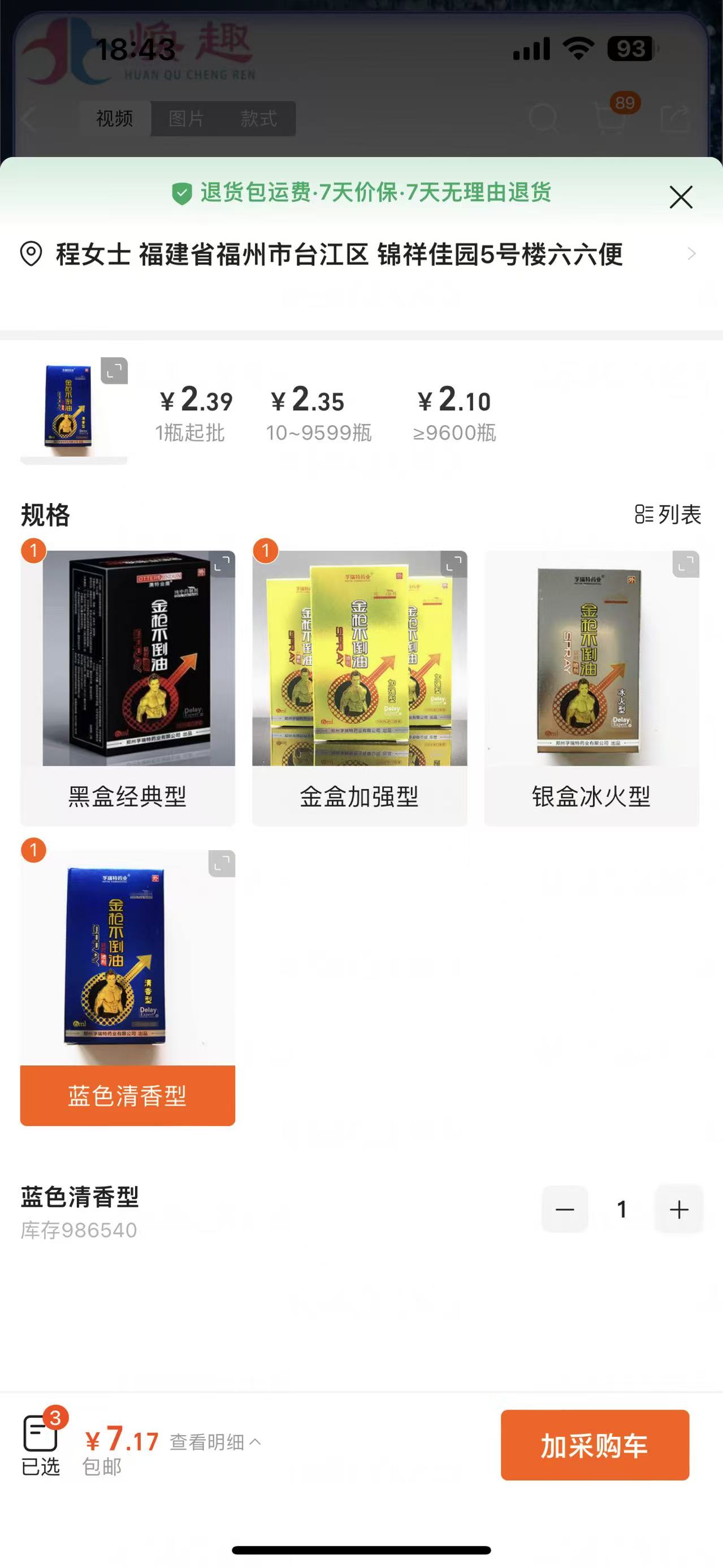Choose the 金盒加强型 option
Viewport: 723px width, 1568px height.
(359, 795)
